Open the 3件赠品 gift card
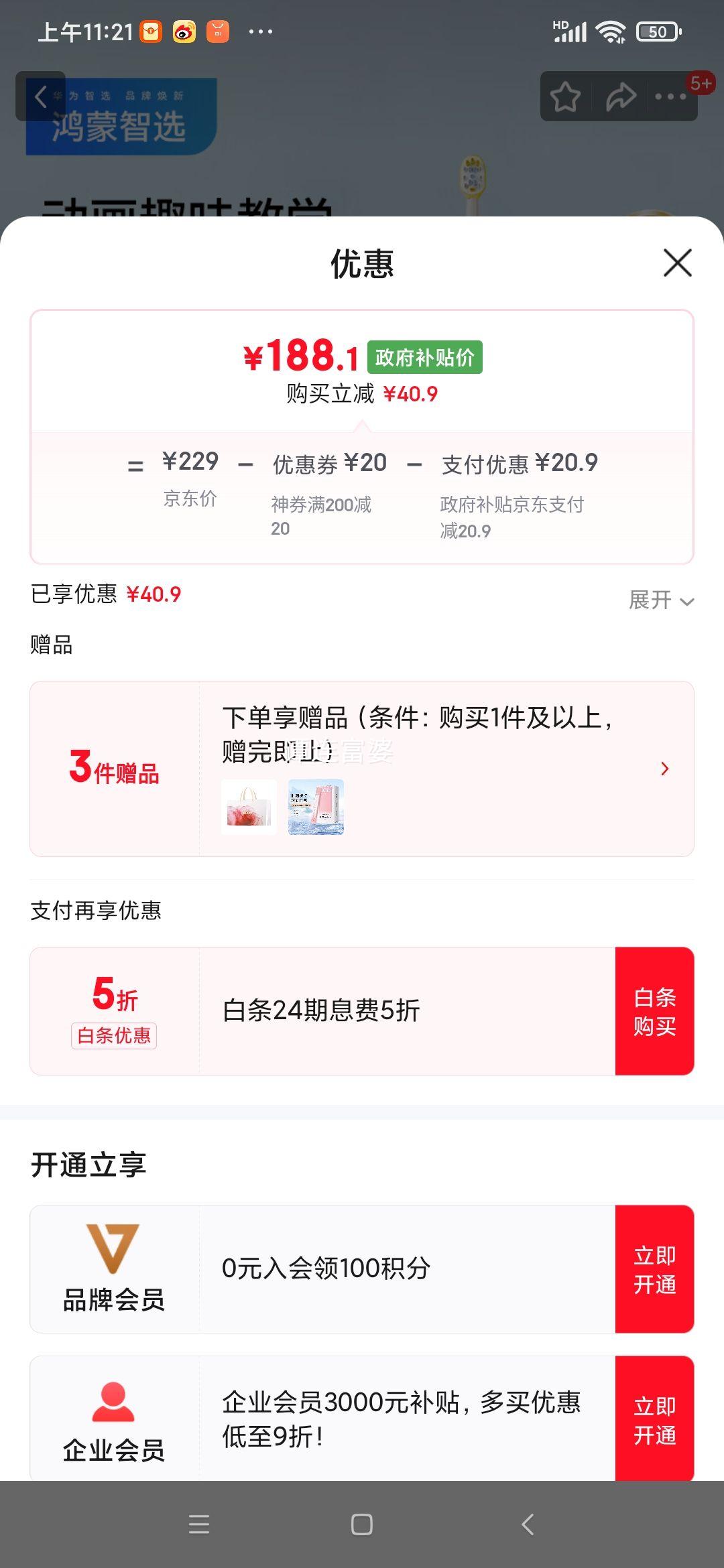The image size is (724, 1568). [362, 769]
